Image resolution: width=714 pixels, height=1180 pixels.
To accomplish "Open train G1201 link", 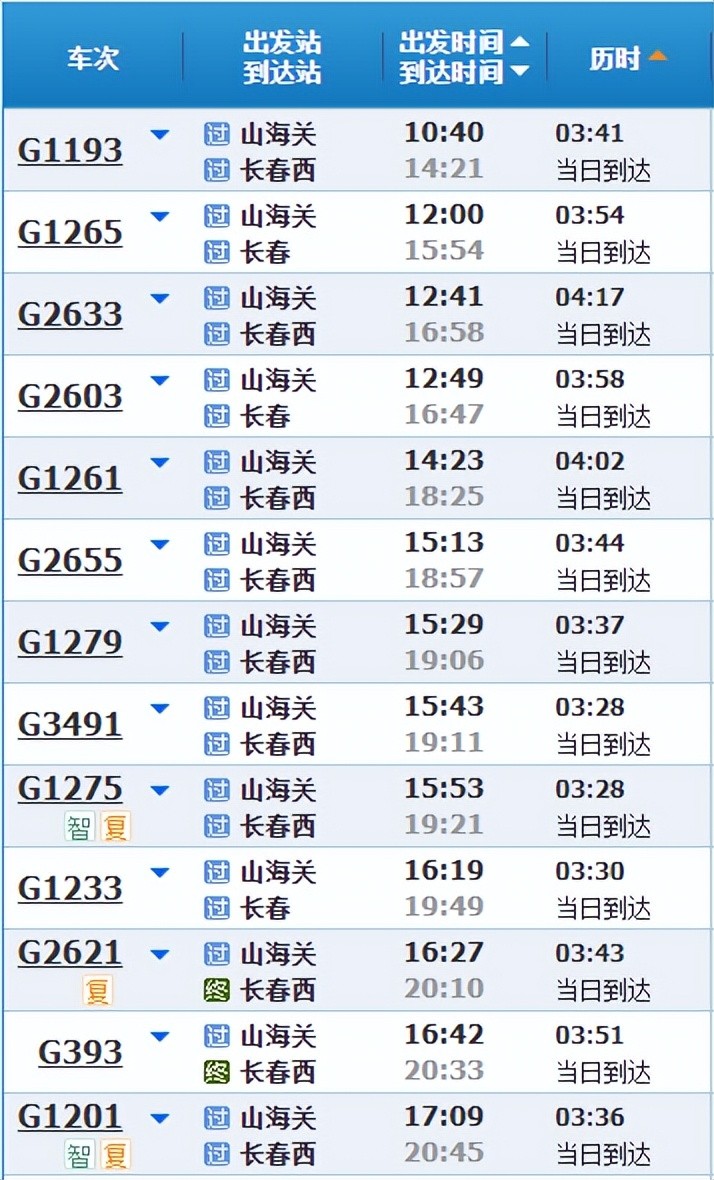I will coord(70,1117).
